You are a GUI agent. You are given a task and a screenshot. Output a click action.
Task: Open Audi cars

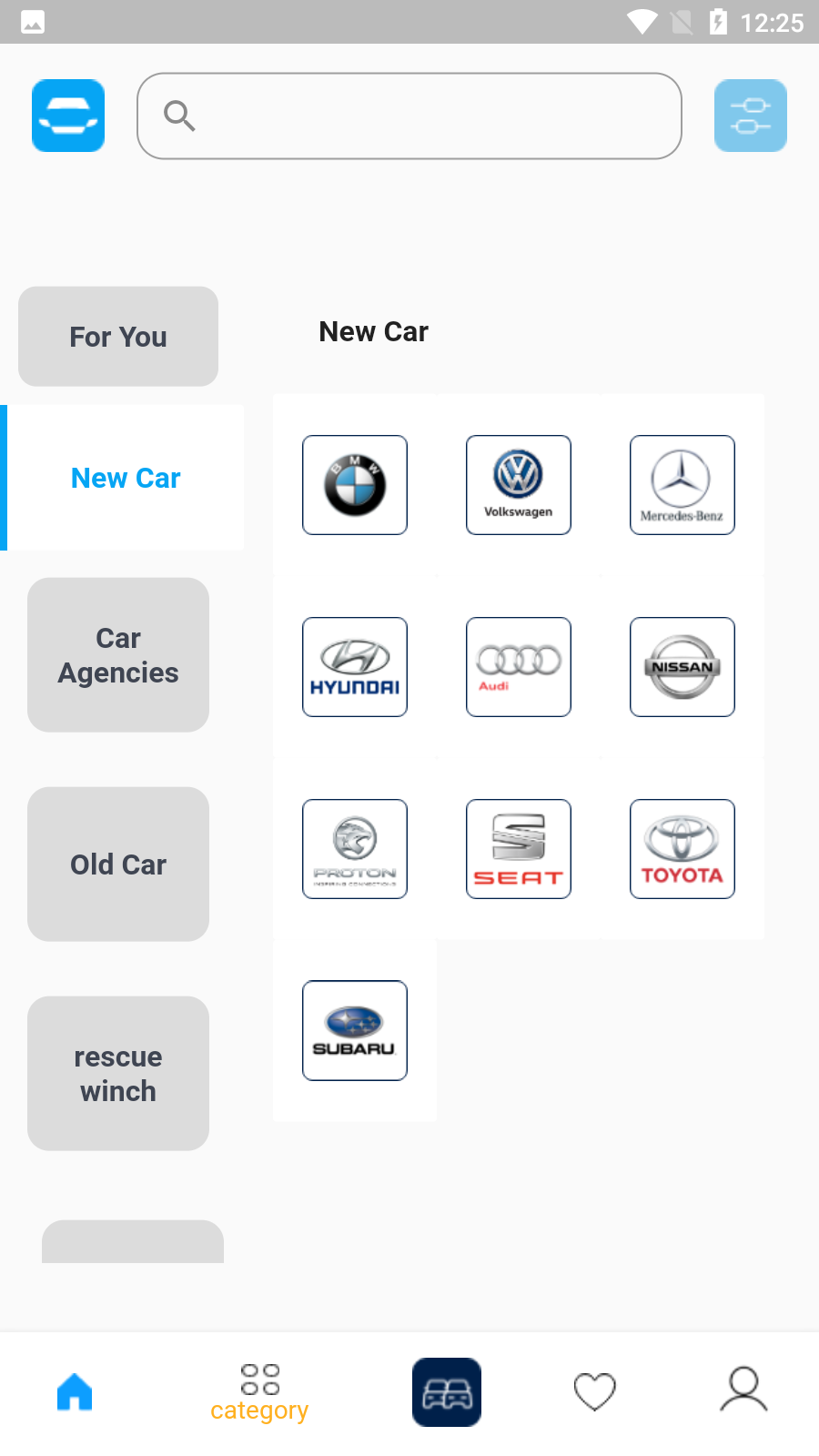[518, 666]
